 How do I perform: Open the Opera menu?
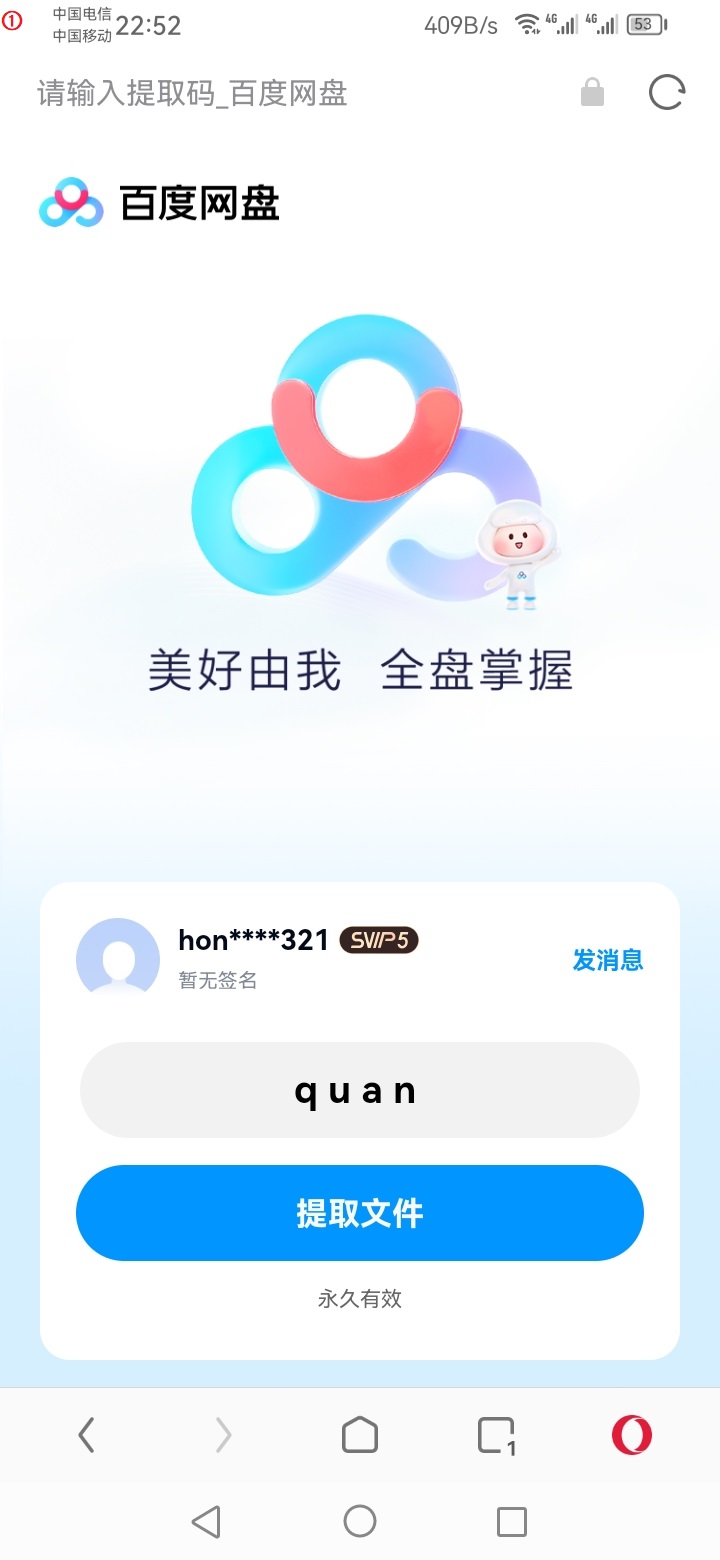[632, 1436]
